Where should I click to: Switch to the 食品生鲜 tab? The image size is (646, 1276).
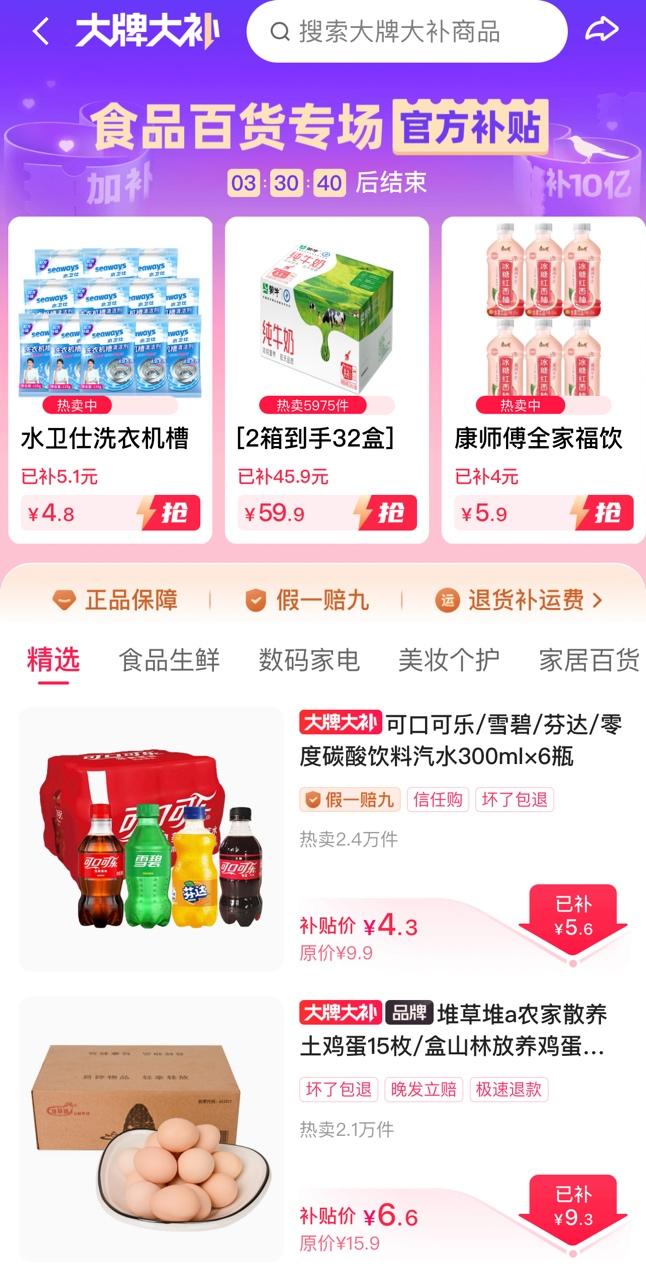pos(169,660)
